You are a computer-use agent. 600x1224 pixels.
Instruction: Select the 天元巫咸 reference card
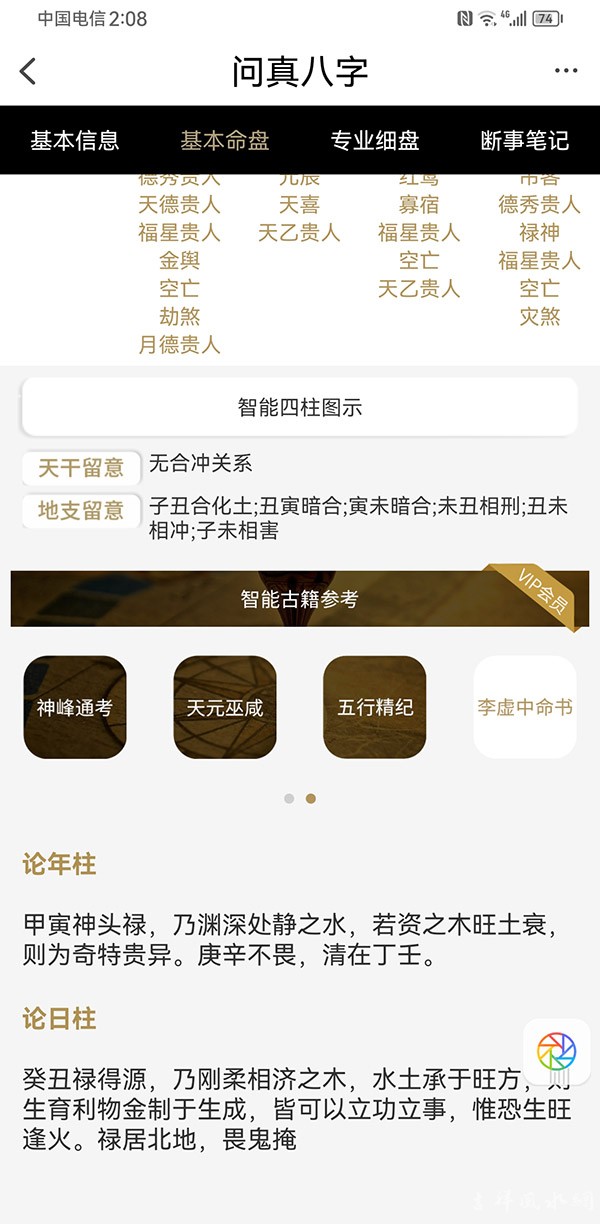(x=225, y=707)
